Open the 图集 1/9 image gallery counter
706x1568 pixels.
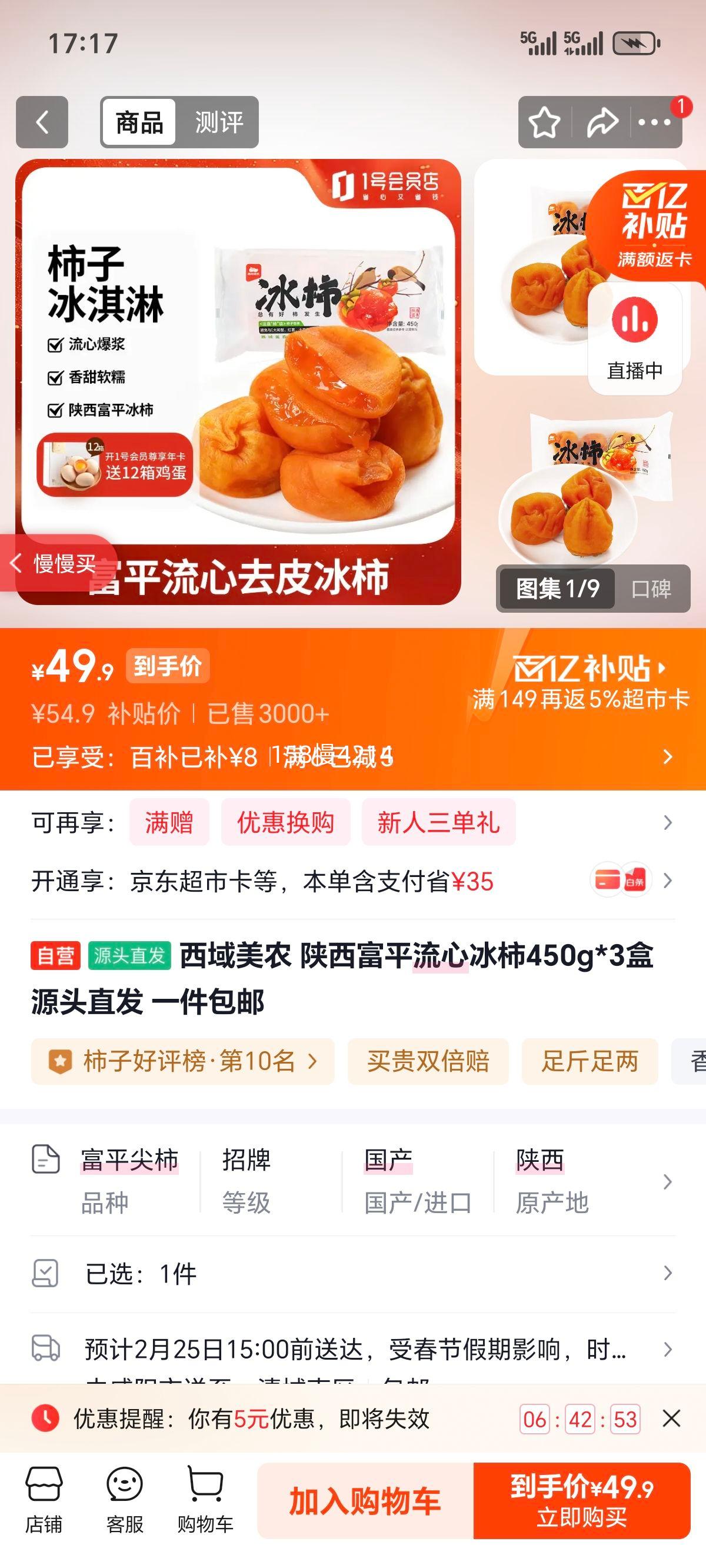(x=555, y=589)
